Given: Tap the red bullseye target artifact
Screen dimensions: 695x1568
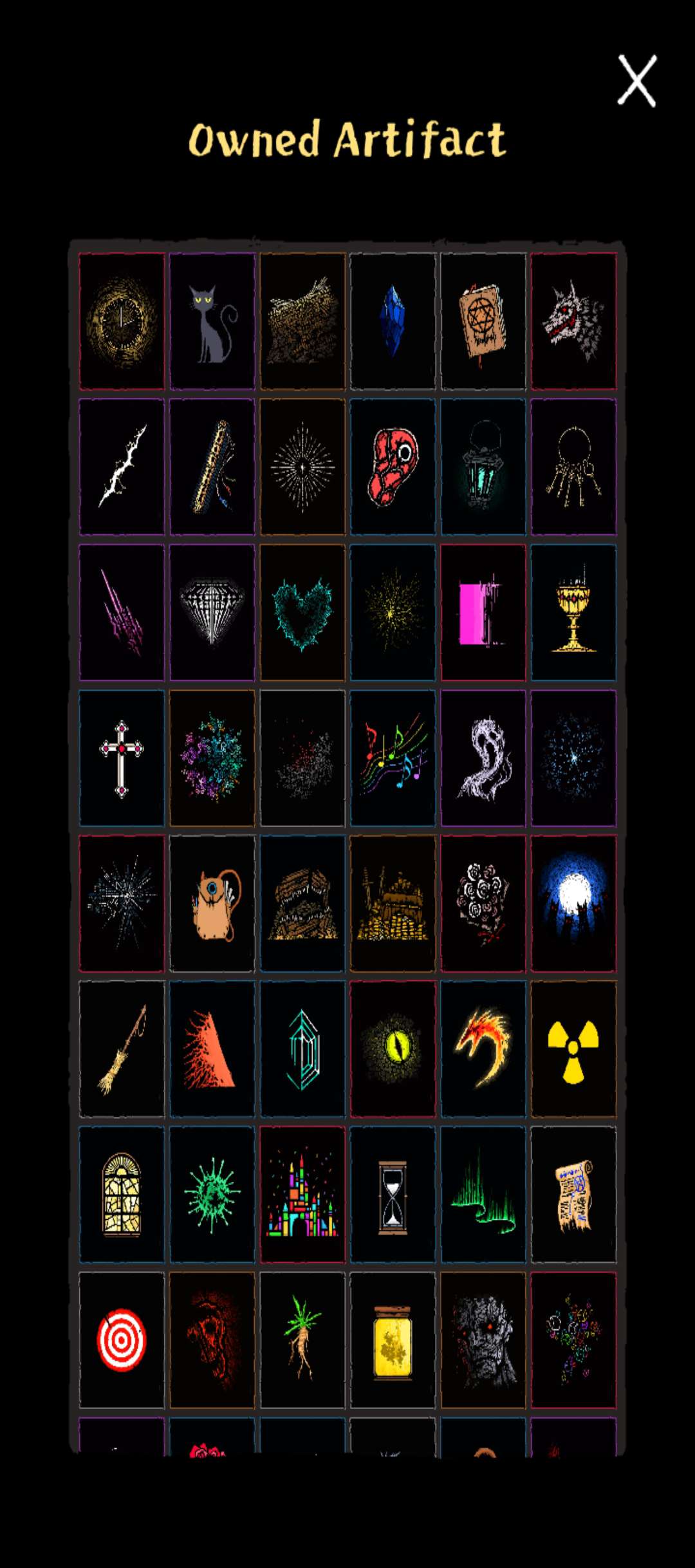Looking at the screenshot, I should (x=122, y=1339).
